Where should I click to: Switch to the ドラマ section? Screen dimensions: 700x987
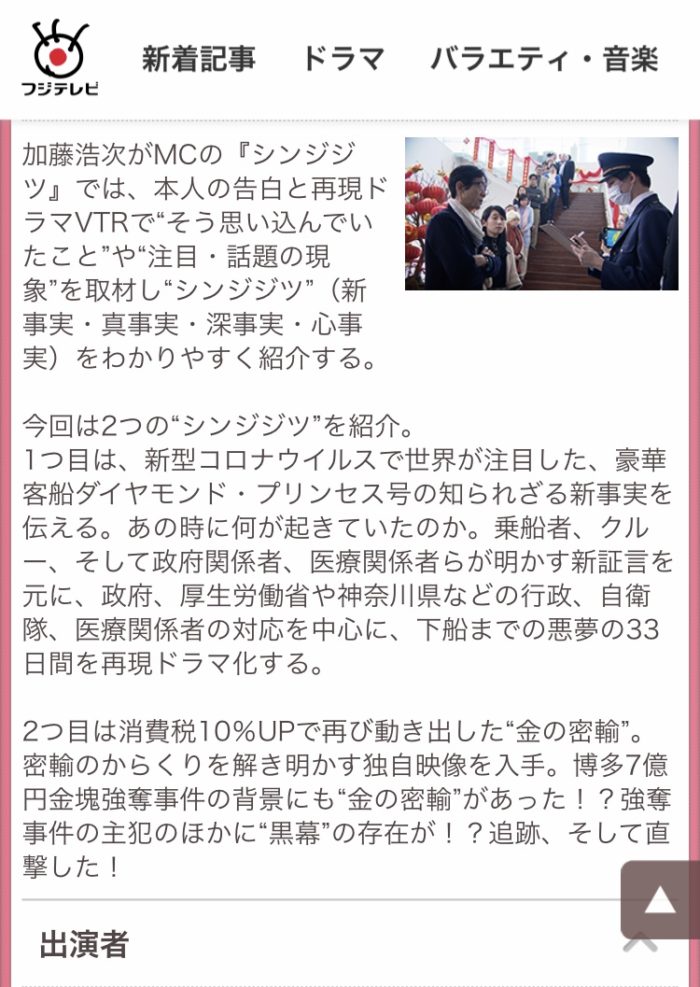(x=343, y=59)
